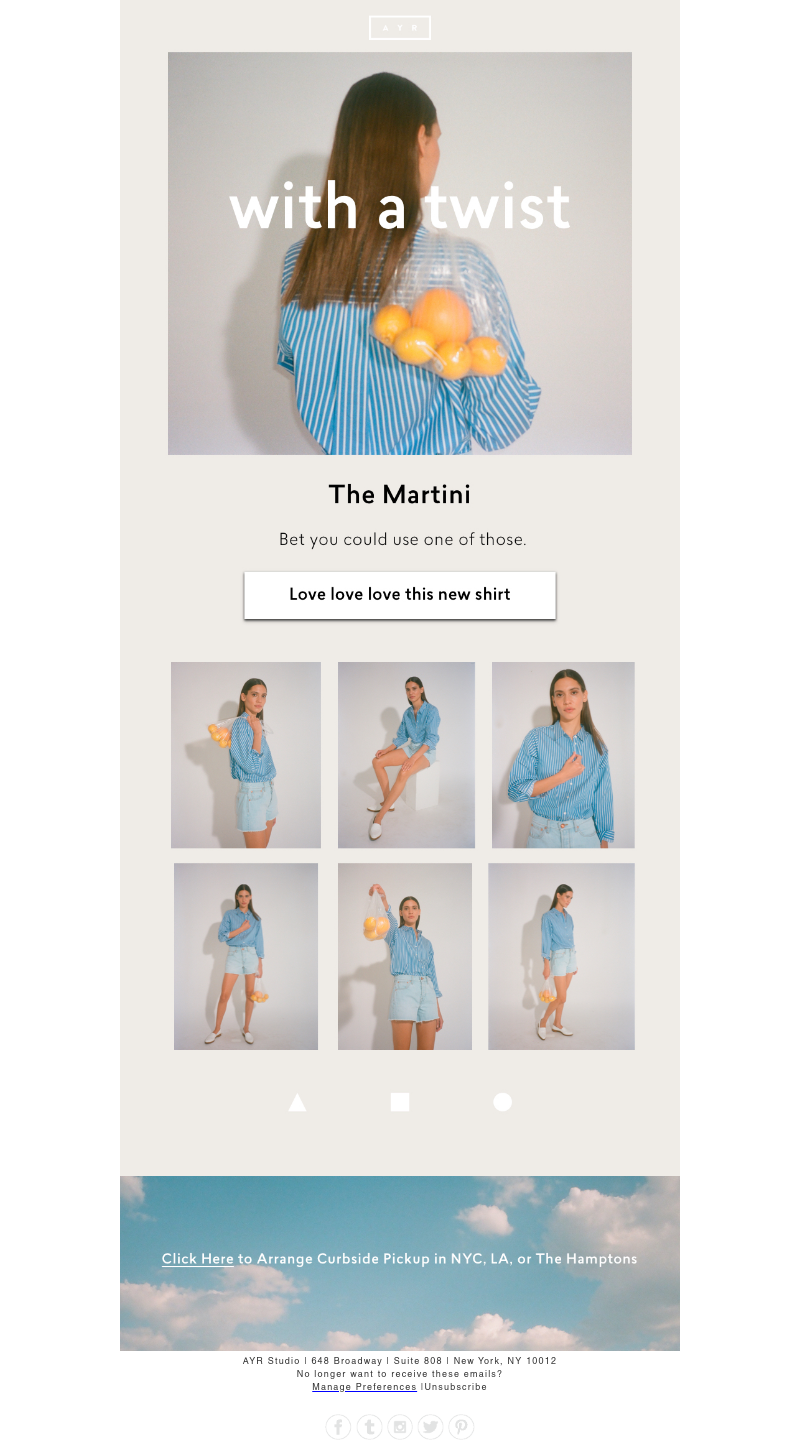Visit the Facebook page icon
Screen dimensions: 800x1444
338,1427
